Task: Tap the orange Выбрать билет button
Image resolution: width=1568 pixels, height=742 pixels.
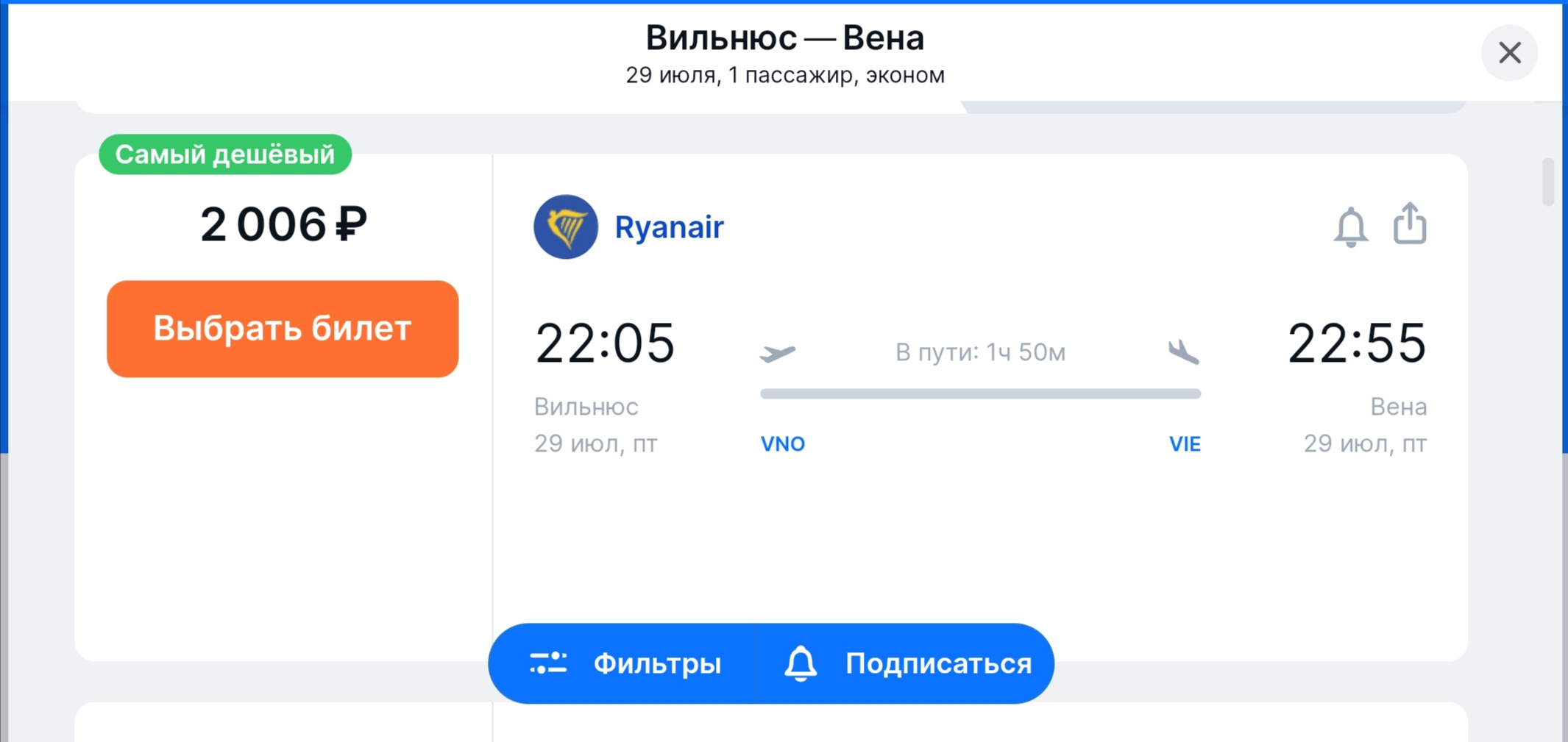Action: click(x=283, y=329)
